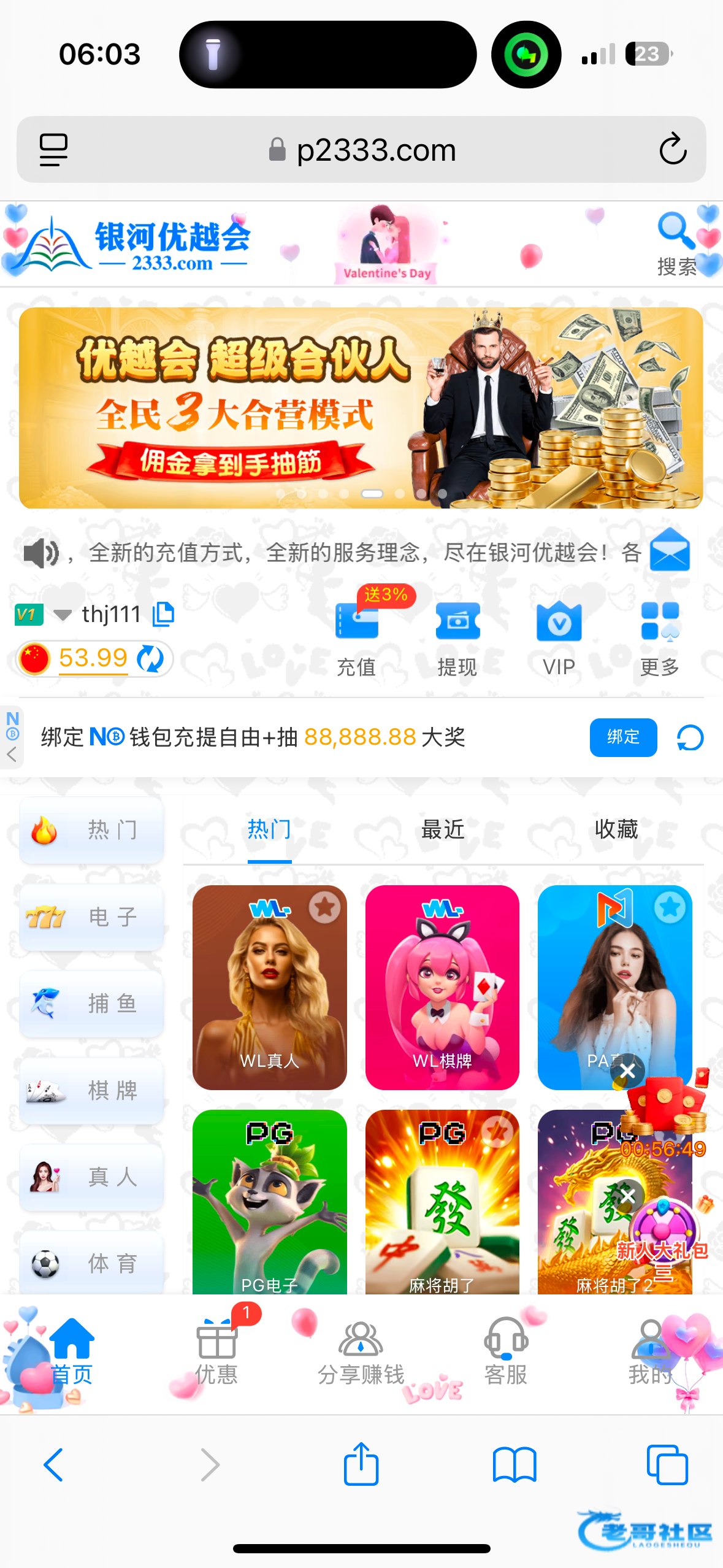Switch to the 最近 tab

click(x=443, y=829)
